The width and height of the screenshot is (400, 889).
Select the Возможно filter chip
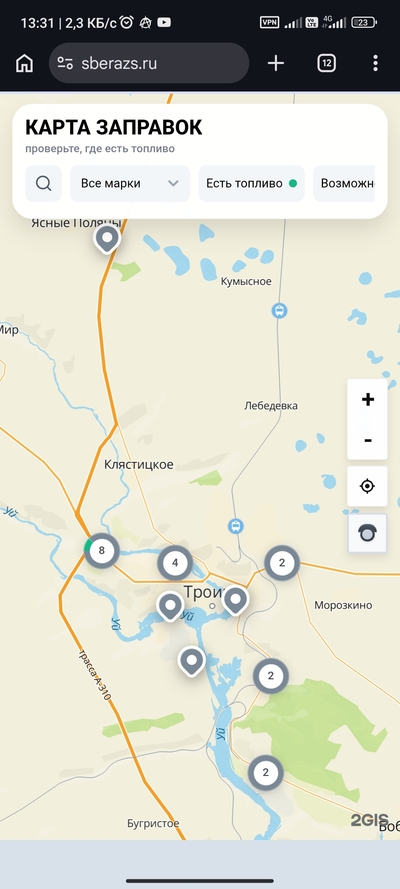pyautogui.click(x=344, y=184)
